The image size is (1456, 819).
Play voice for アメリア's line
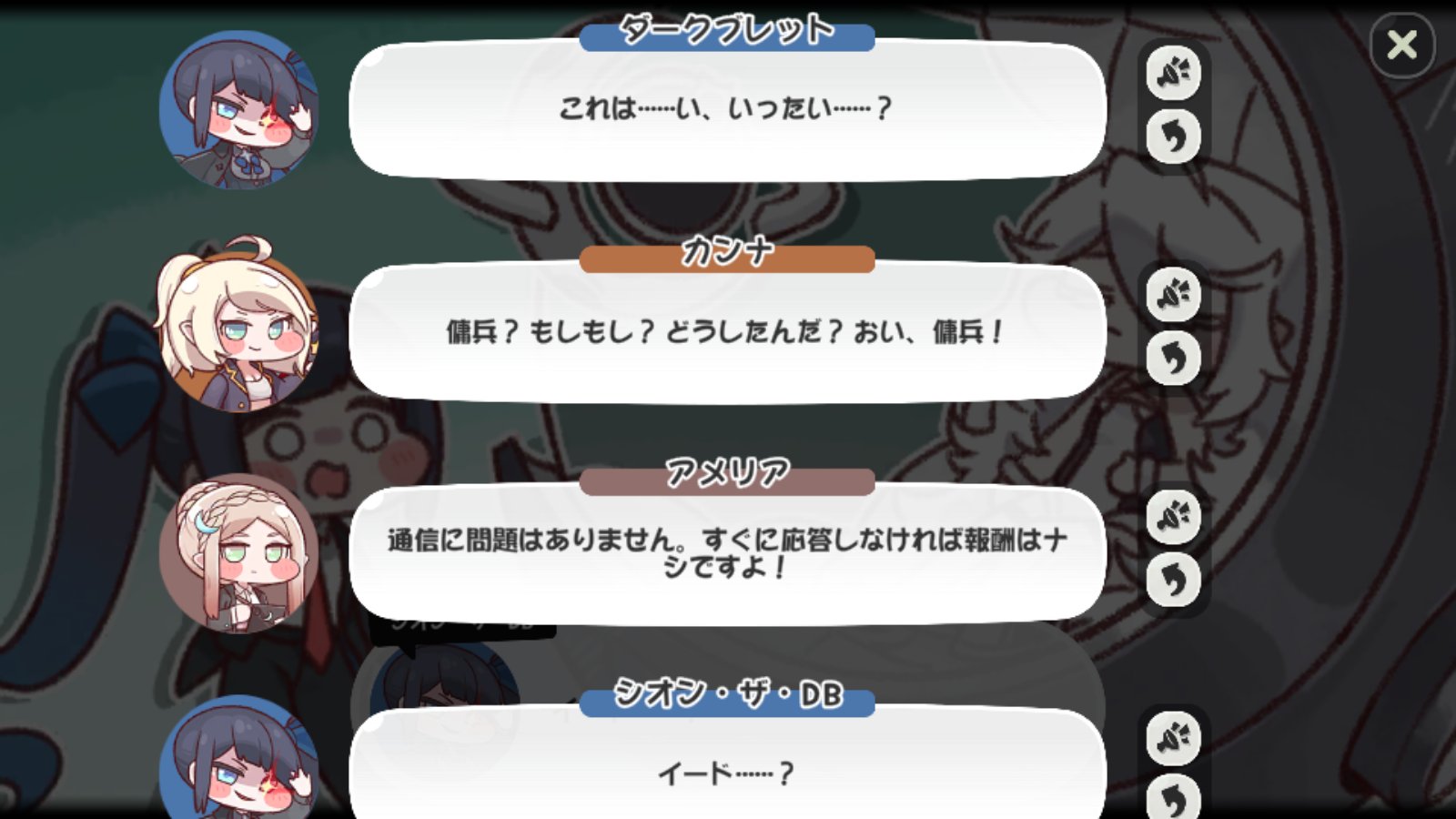click(x=1173, y=517)
